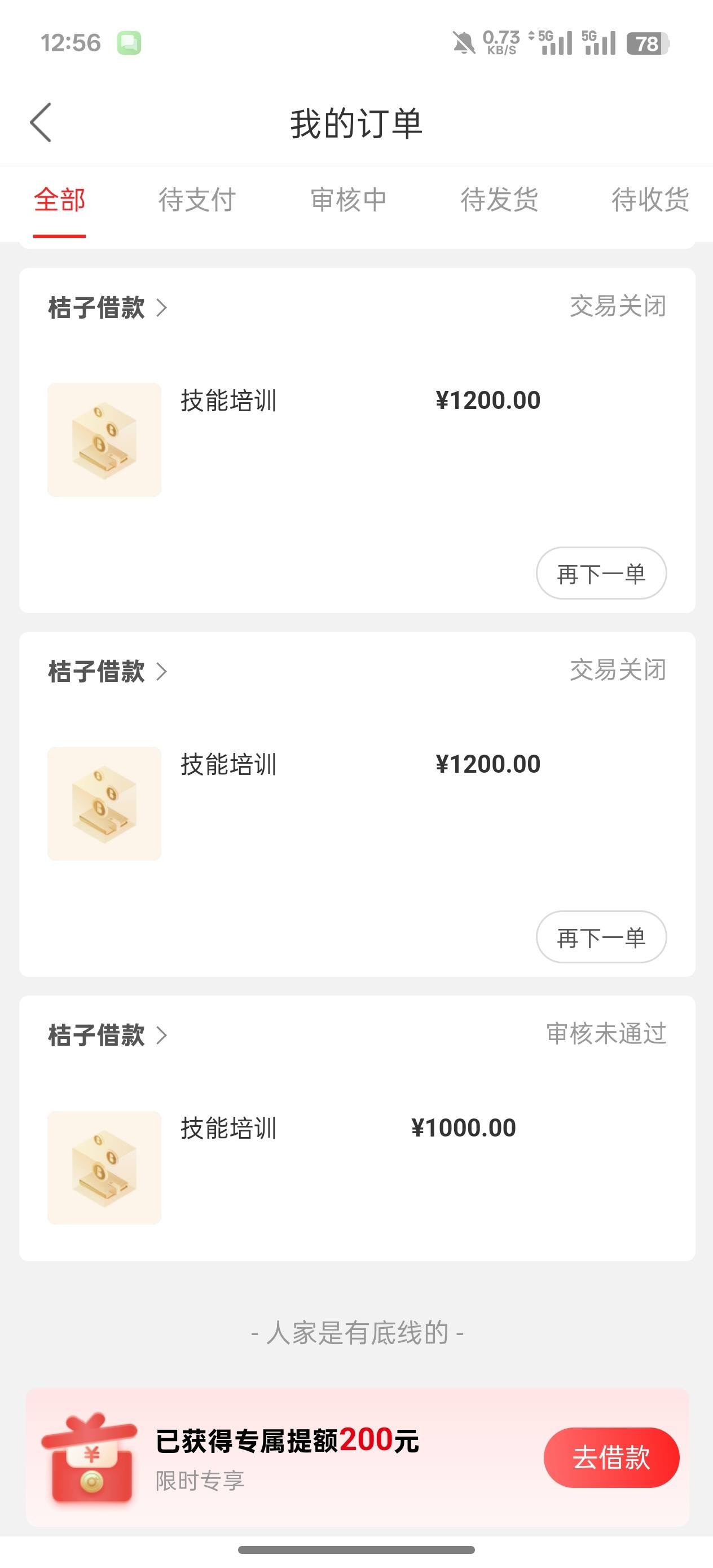Viewport: 713px width, 1568px height.
Task: Tap 去借款 on the 提额 banner
Action: pos(611,1457)
